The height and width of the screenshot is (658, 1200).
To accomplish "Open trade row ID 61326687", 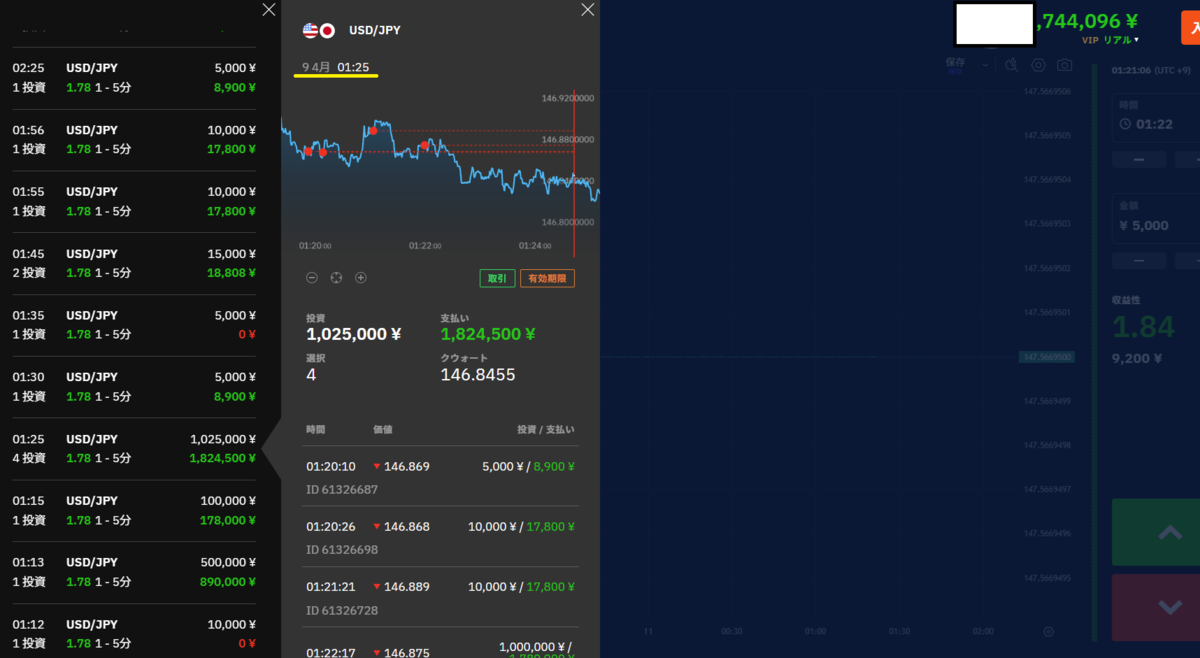I will click(440, 476).
